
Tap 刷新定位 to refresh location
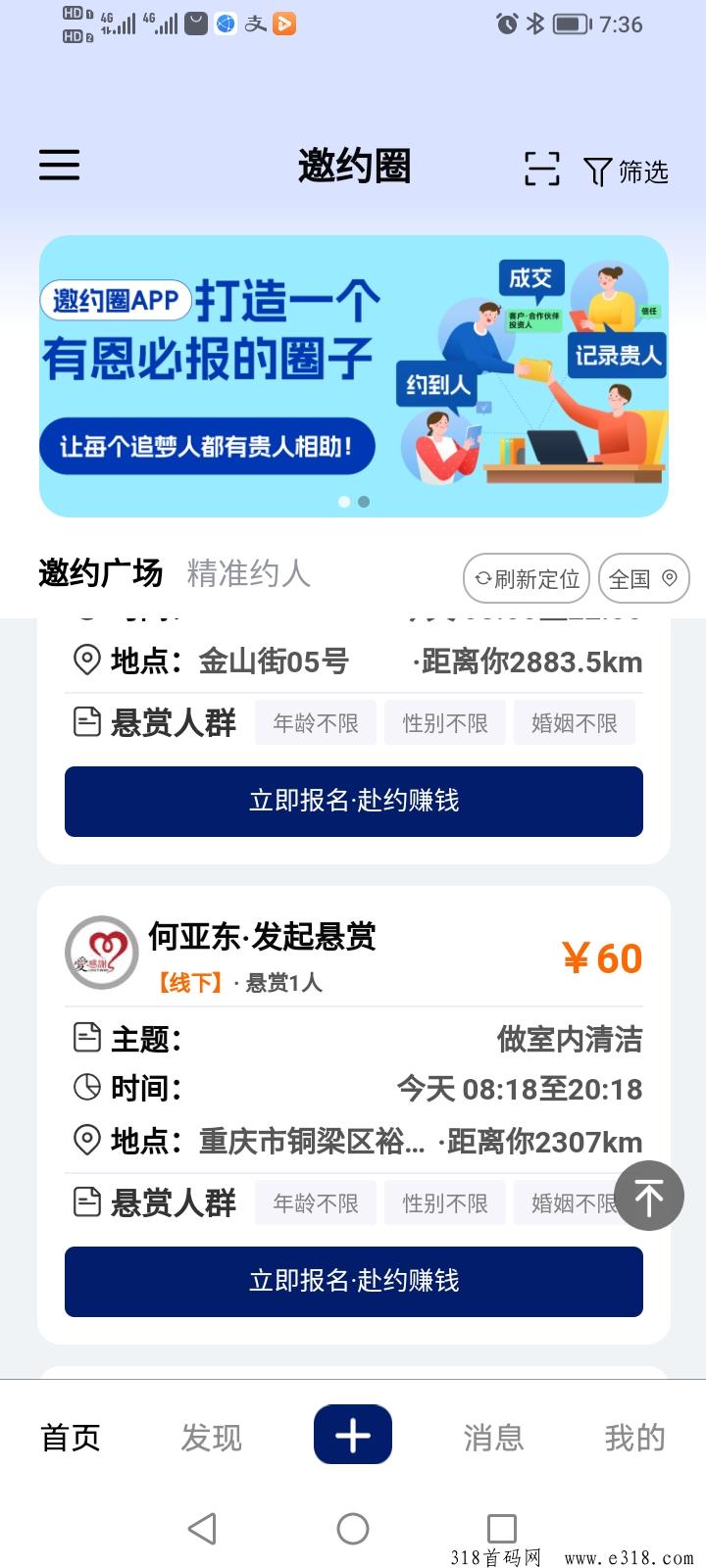[527, 579]
